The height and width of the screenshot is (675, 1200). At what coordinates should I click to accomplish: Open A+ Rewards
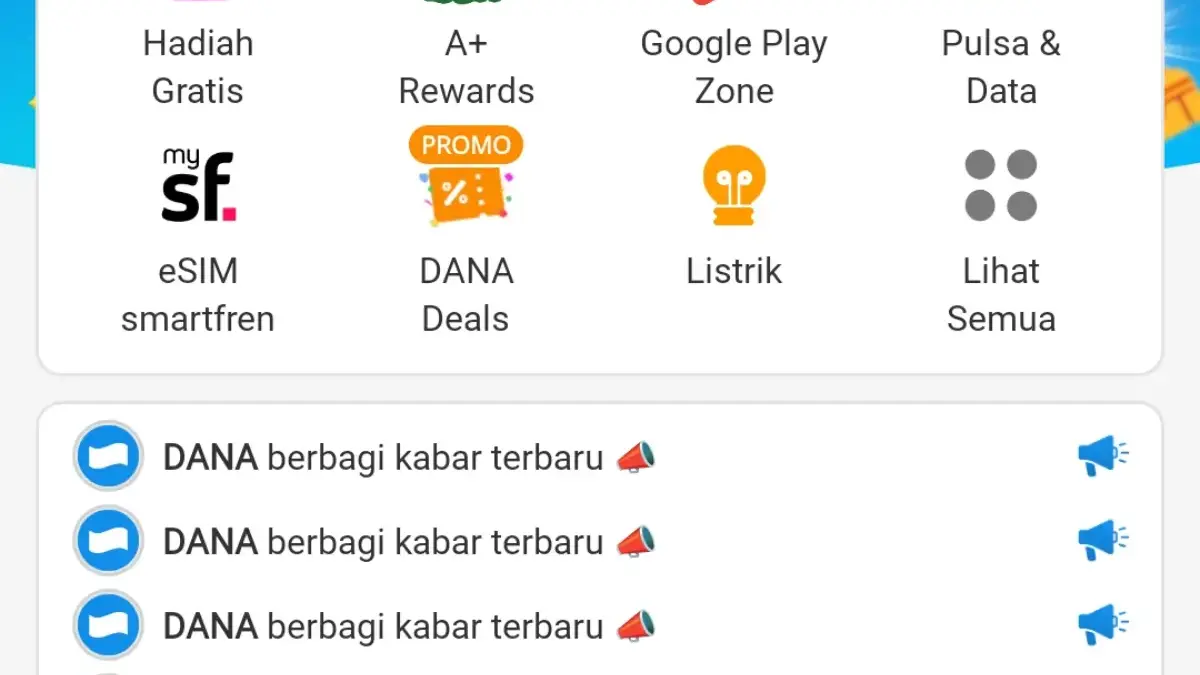click(x=466, y=66)
